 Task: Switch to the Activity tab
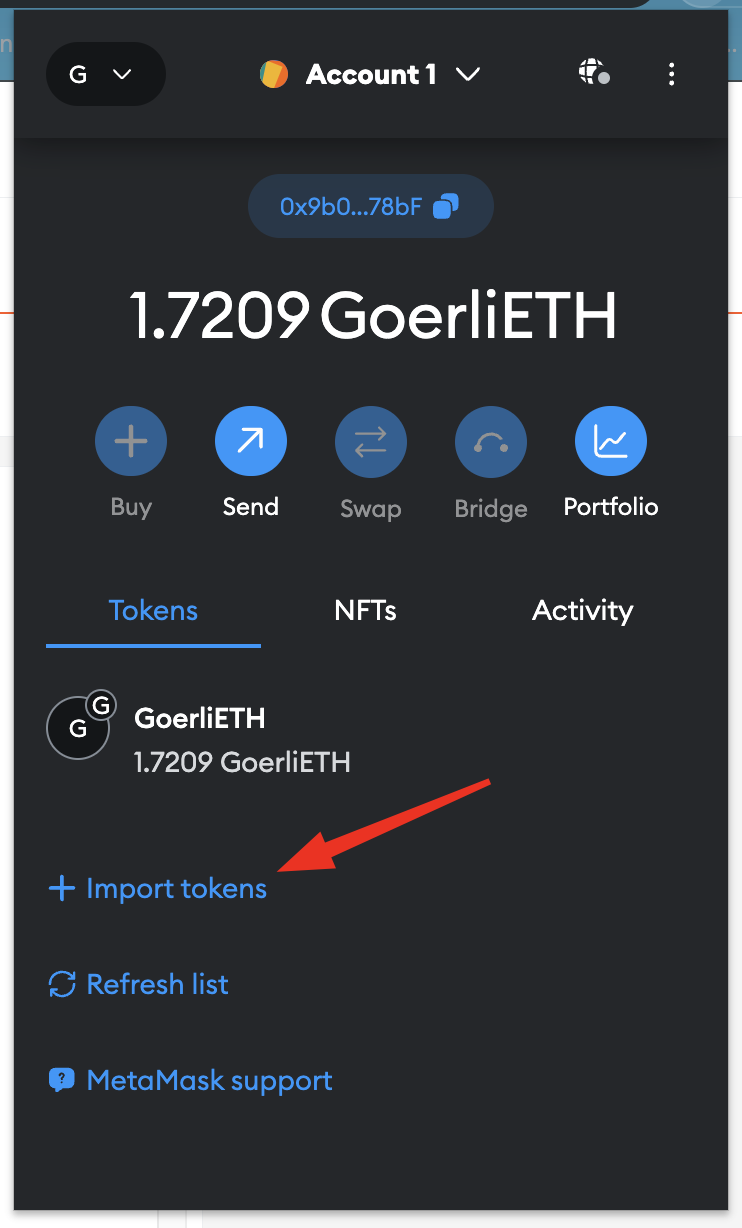583,611
